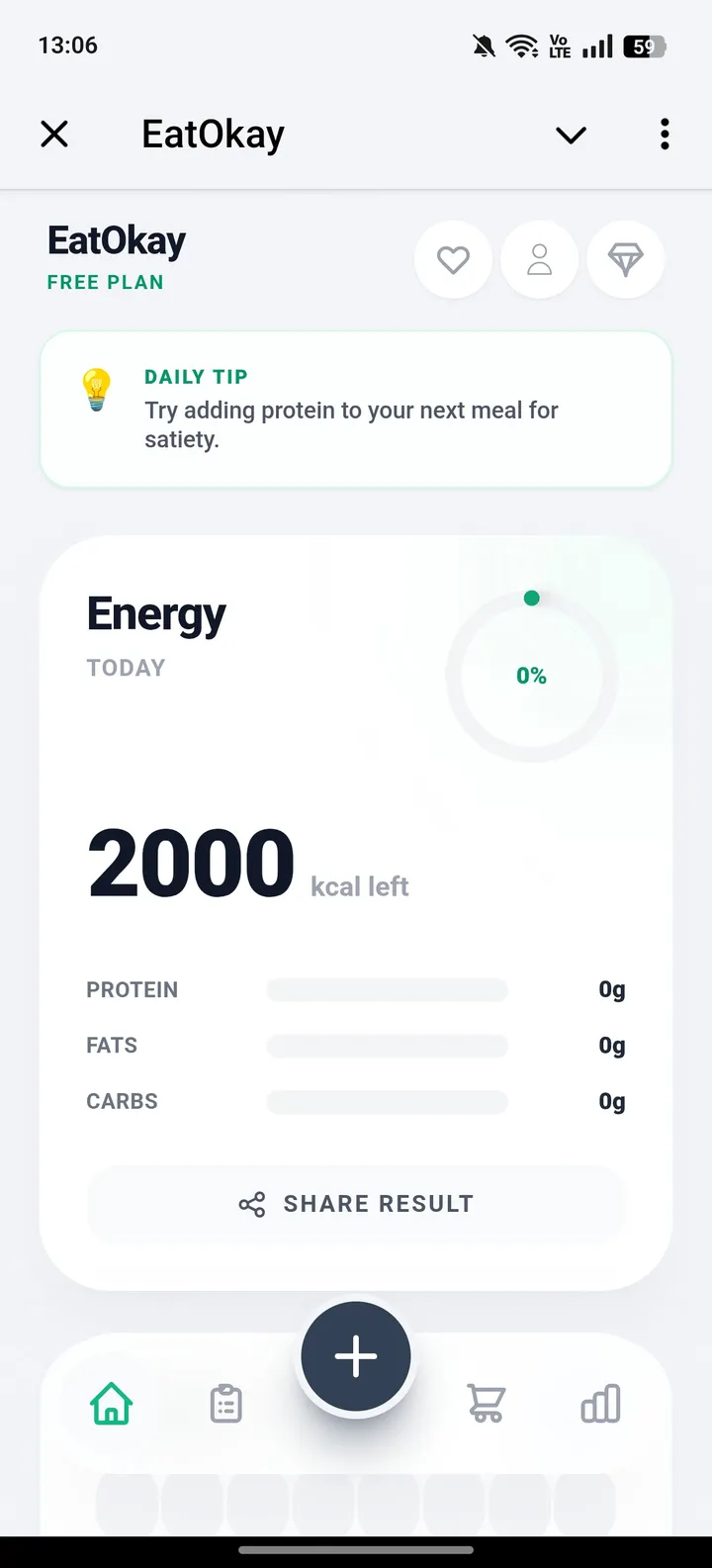Tap the FATS progress bar
This screenshot has width=712, height=1568.
click(387, 1045)
